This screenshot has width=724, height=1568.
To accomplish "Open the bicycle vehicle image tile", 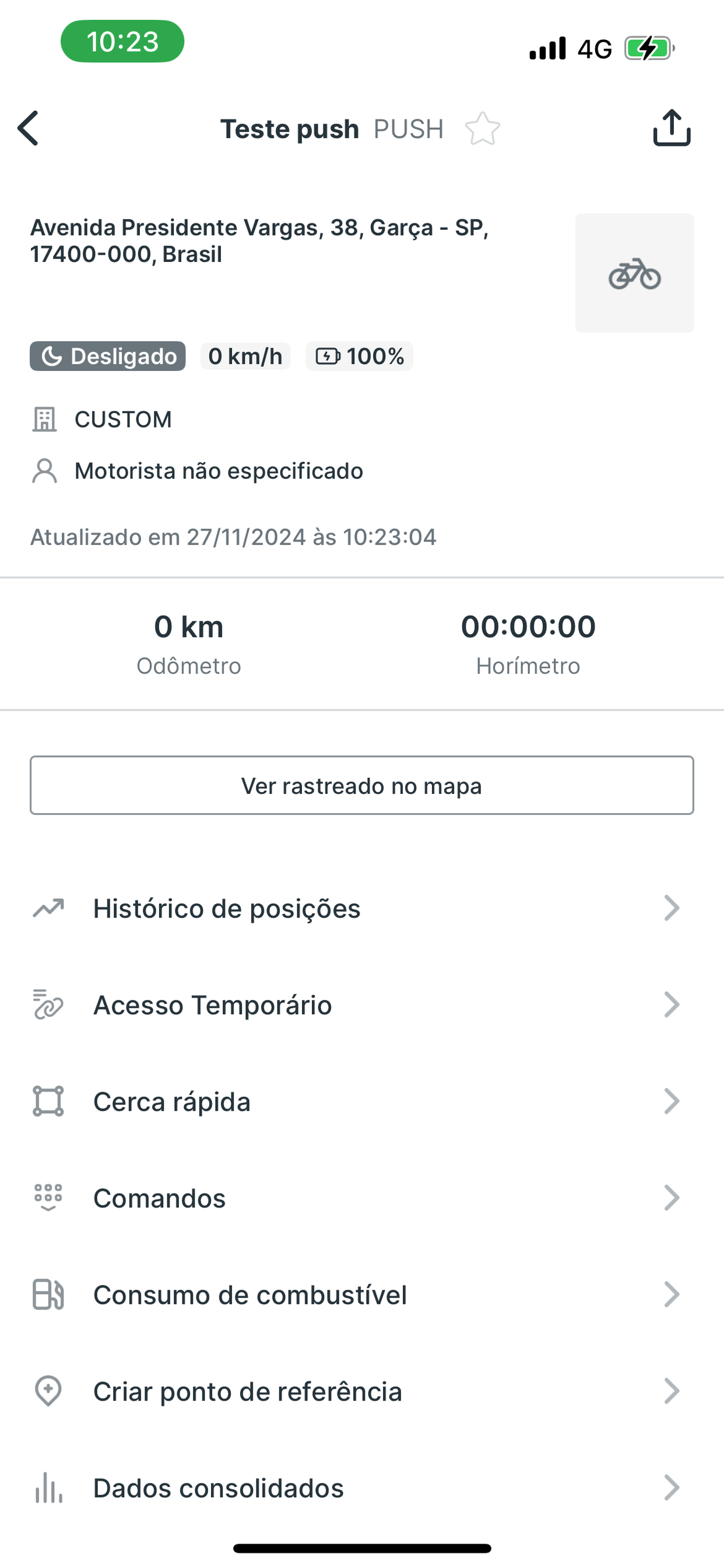I will 635,272.
